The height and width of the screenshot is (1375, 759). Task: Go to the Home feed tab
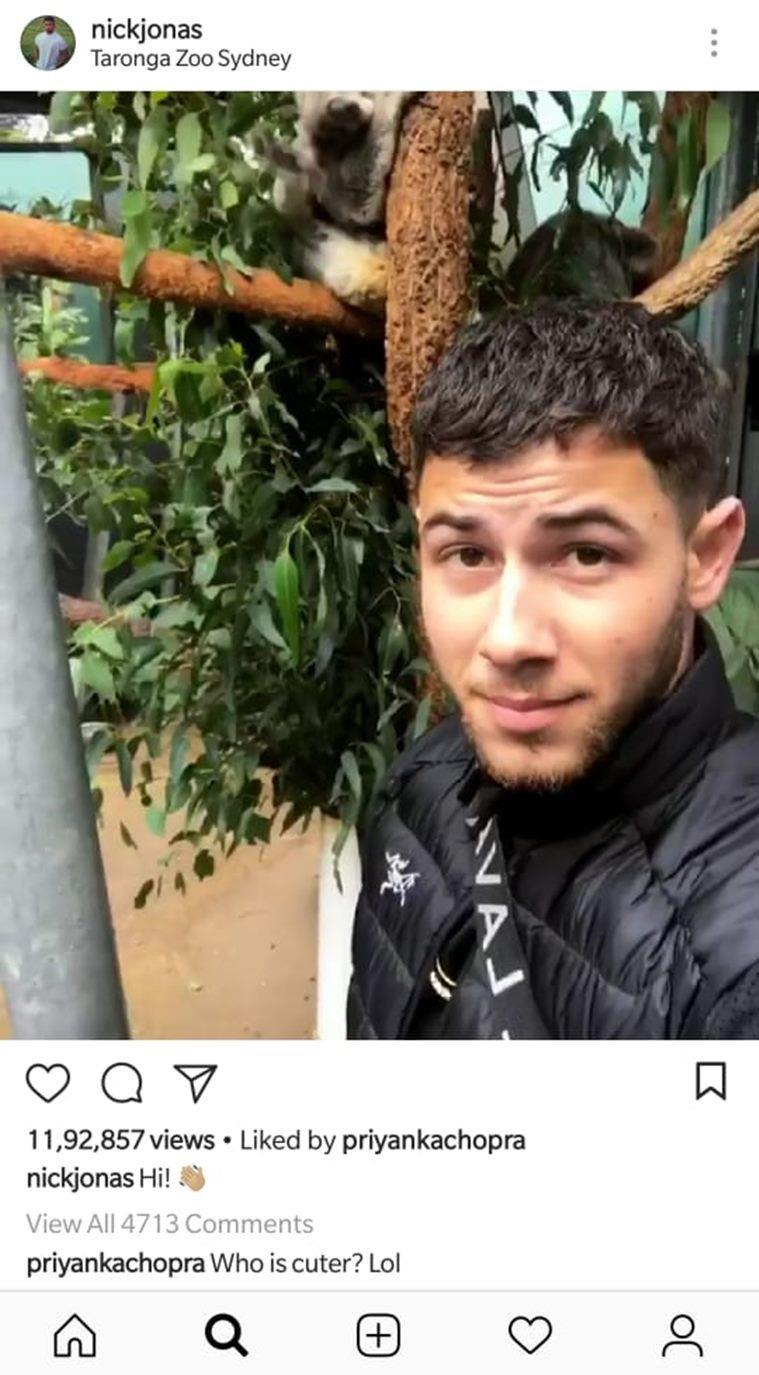pyautogui.click(x=75, y=1335)
